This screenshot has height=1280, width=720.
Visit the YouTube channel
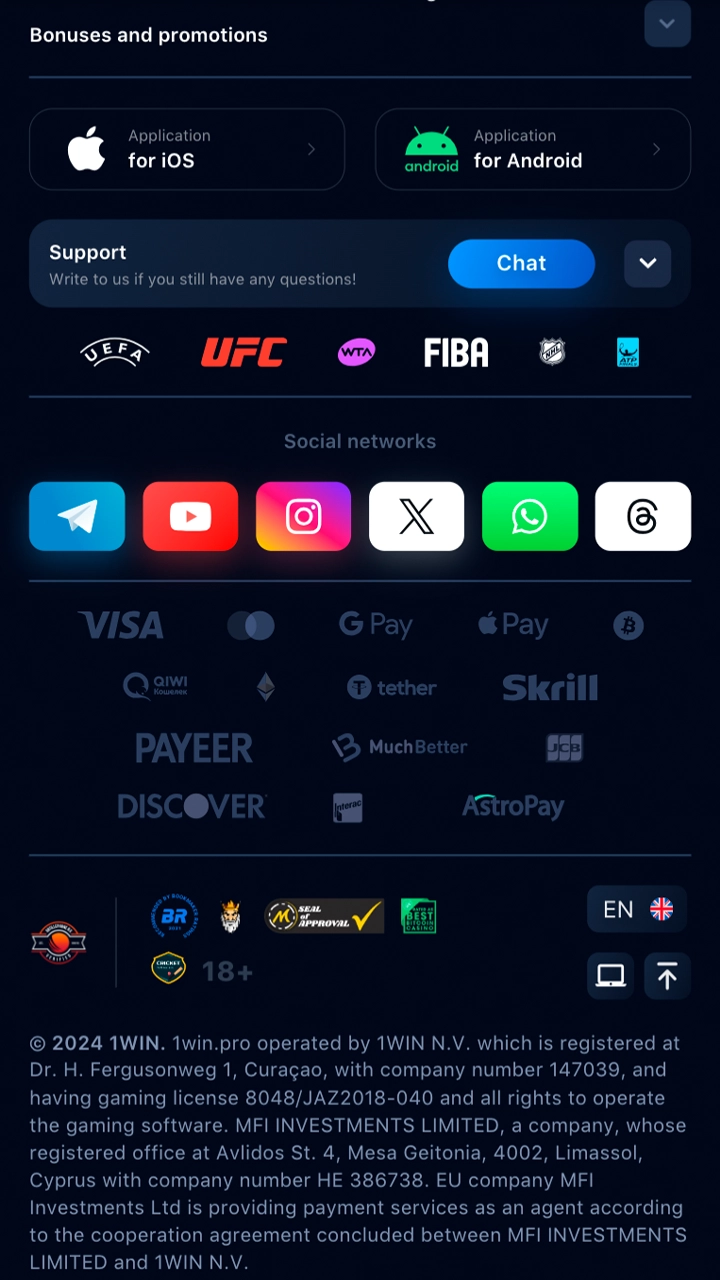190,516
